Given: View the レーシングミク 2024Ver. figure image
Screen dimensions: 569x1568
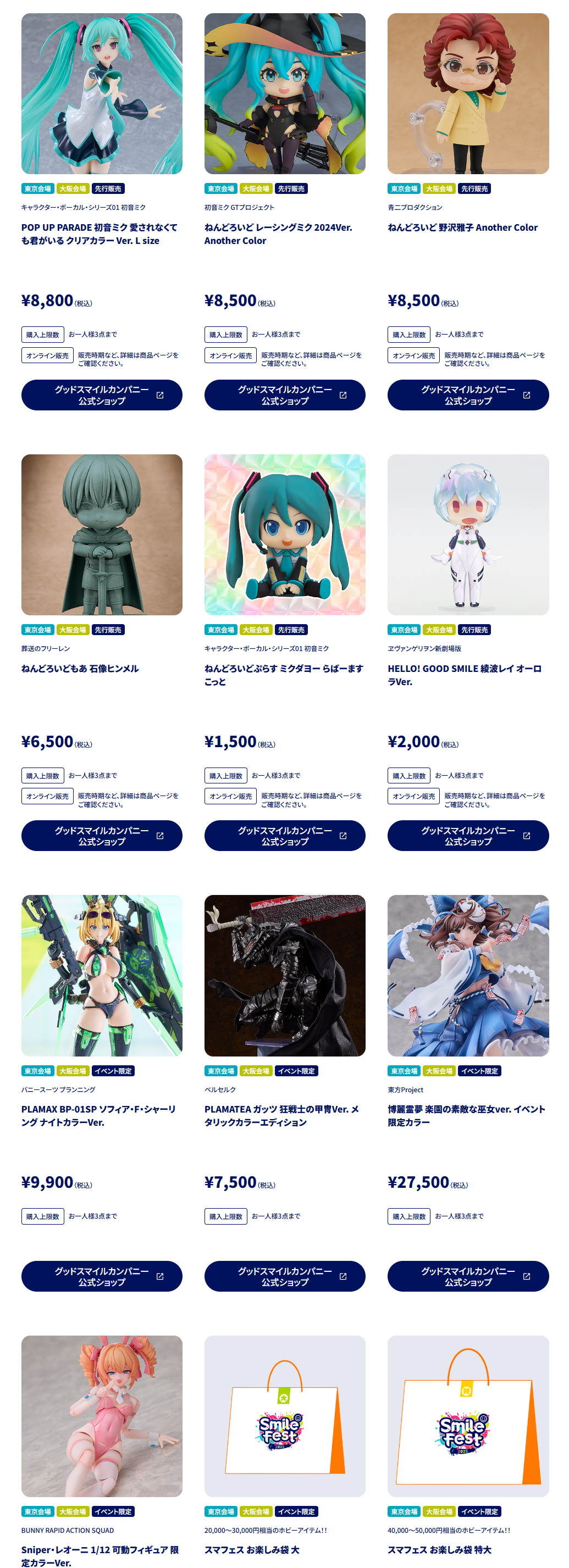Looking at the screenshot, I should [285, 94].
